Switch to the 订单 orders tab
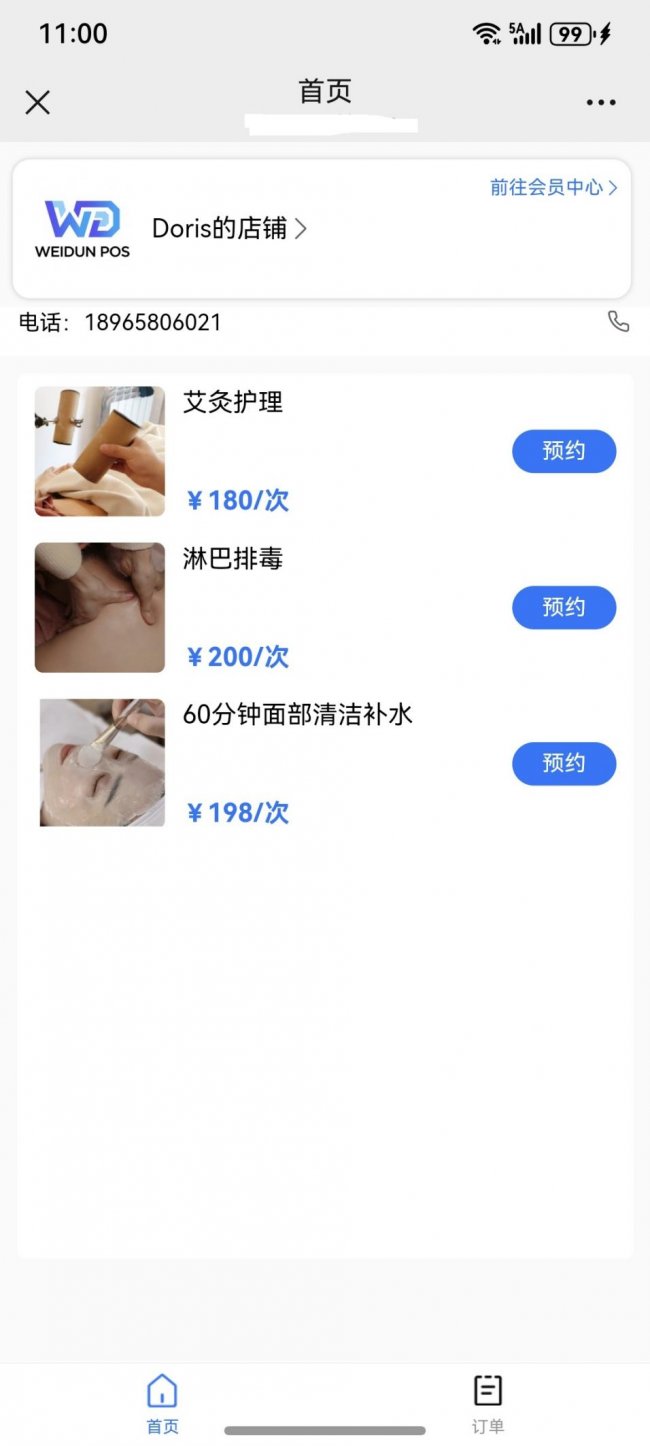Viewport: 650px width, 1446px height. click(x=488, y=1402)
